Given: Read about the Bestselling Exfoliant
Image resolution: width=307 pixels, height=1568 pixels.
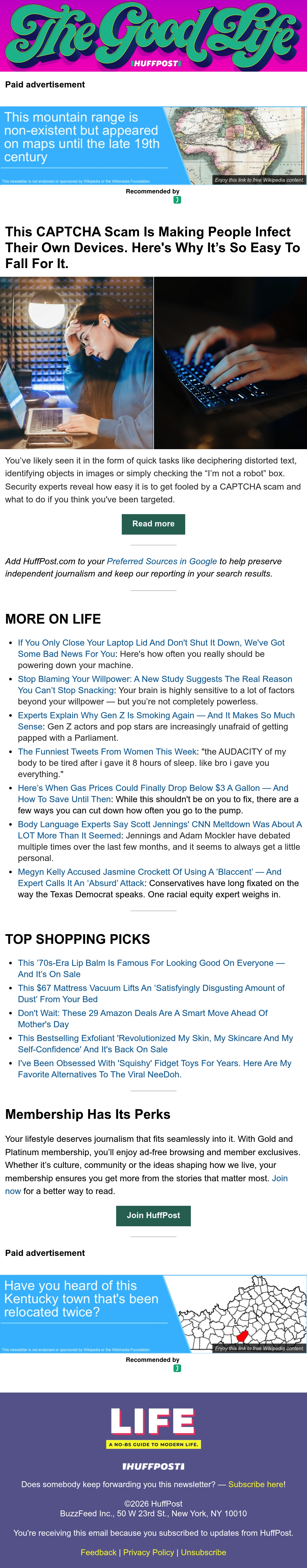Looking at the screenshot, I should click(155, 1043).
